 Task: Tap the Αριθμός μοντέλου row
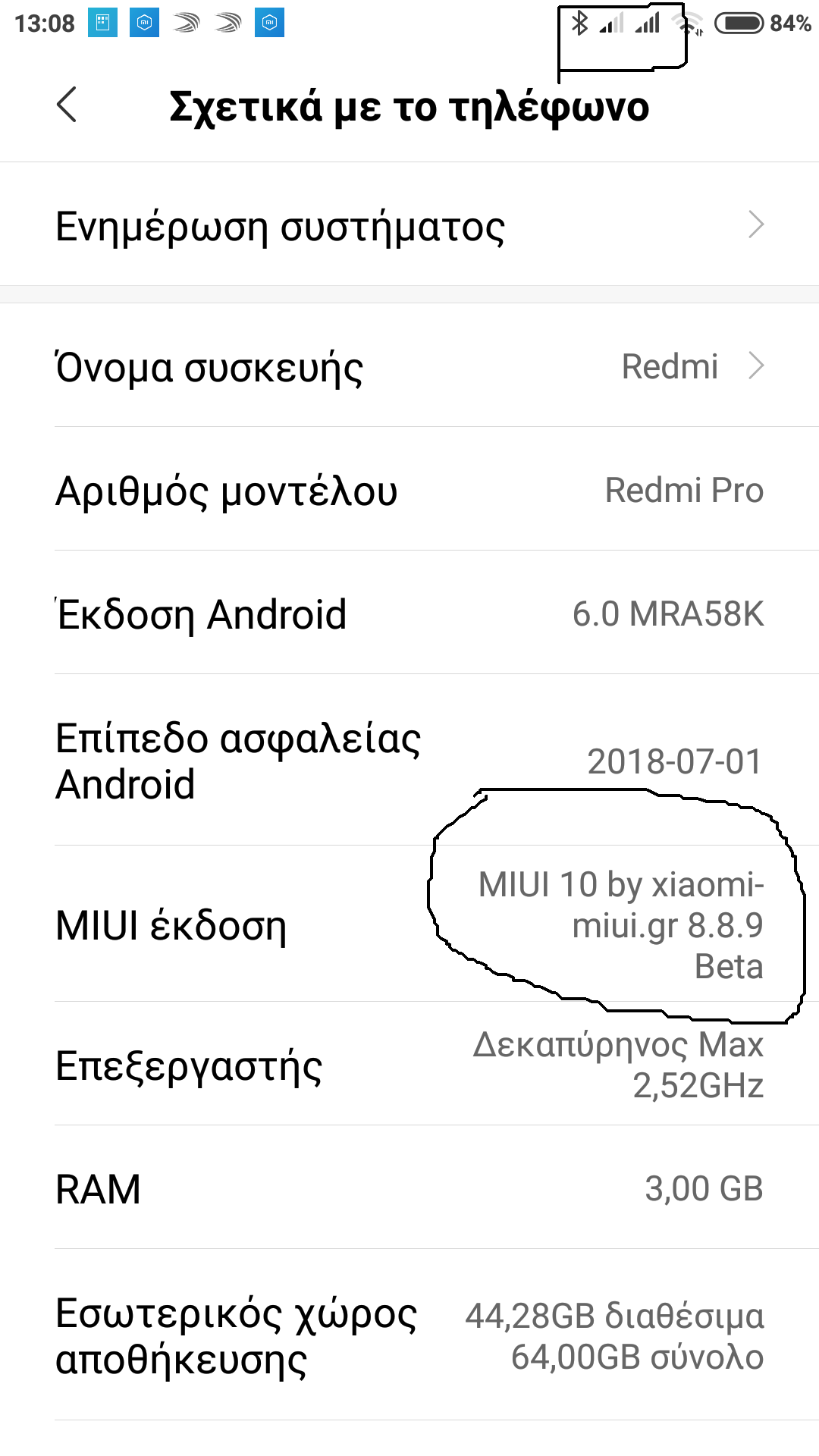pos(409,490)
